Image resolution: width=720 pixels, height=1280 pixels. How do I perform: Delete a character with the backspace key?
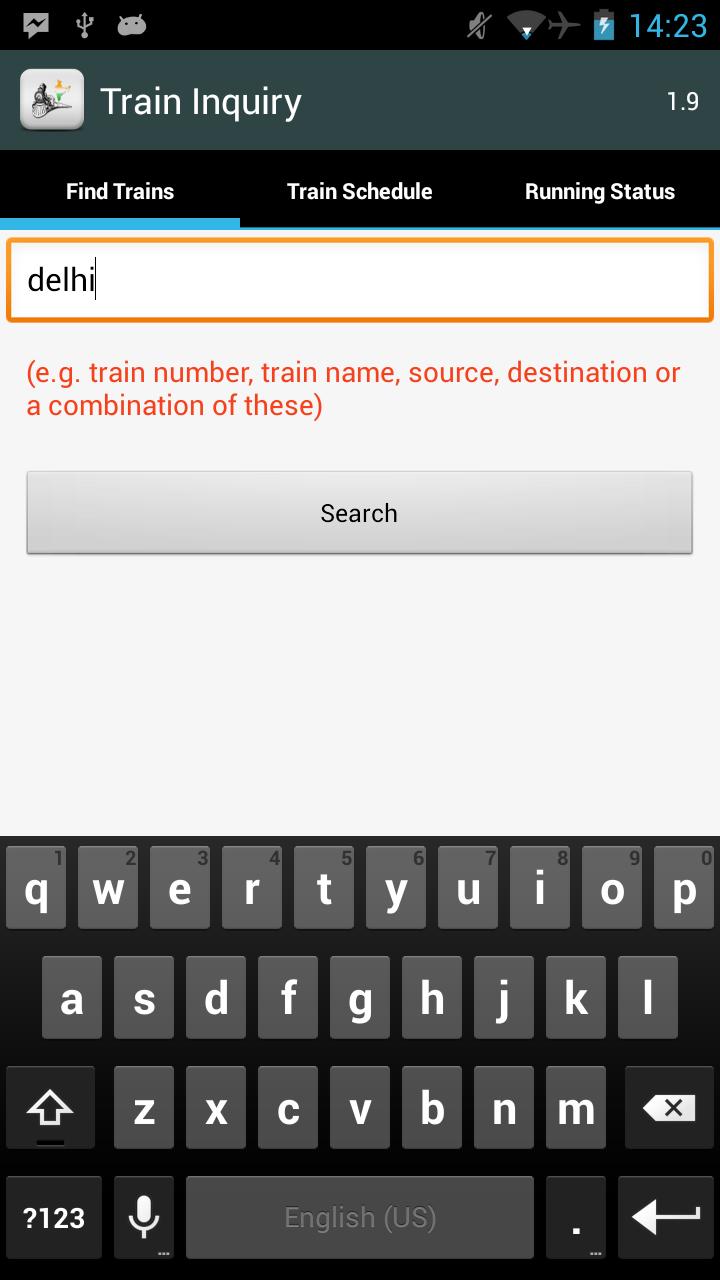click(x=669, y=1108)
